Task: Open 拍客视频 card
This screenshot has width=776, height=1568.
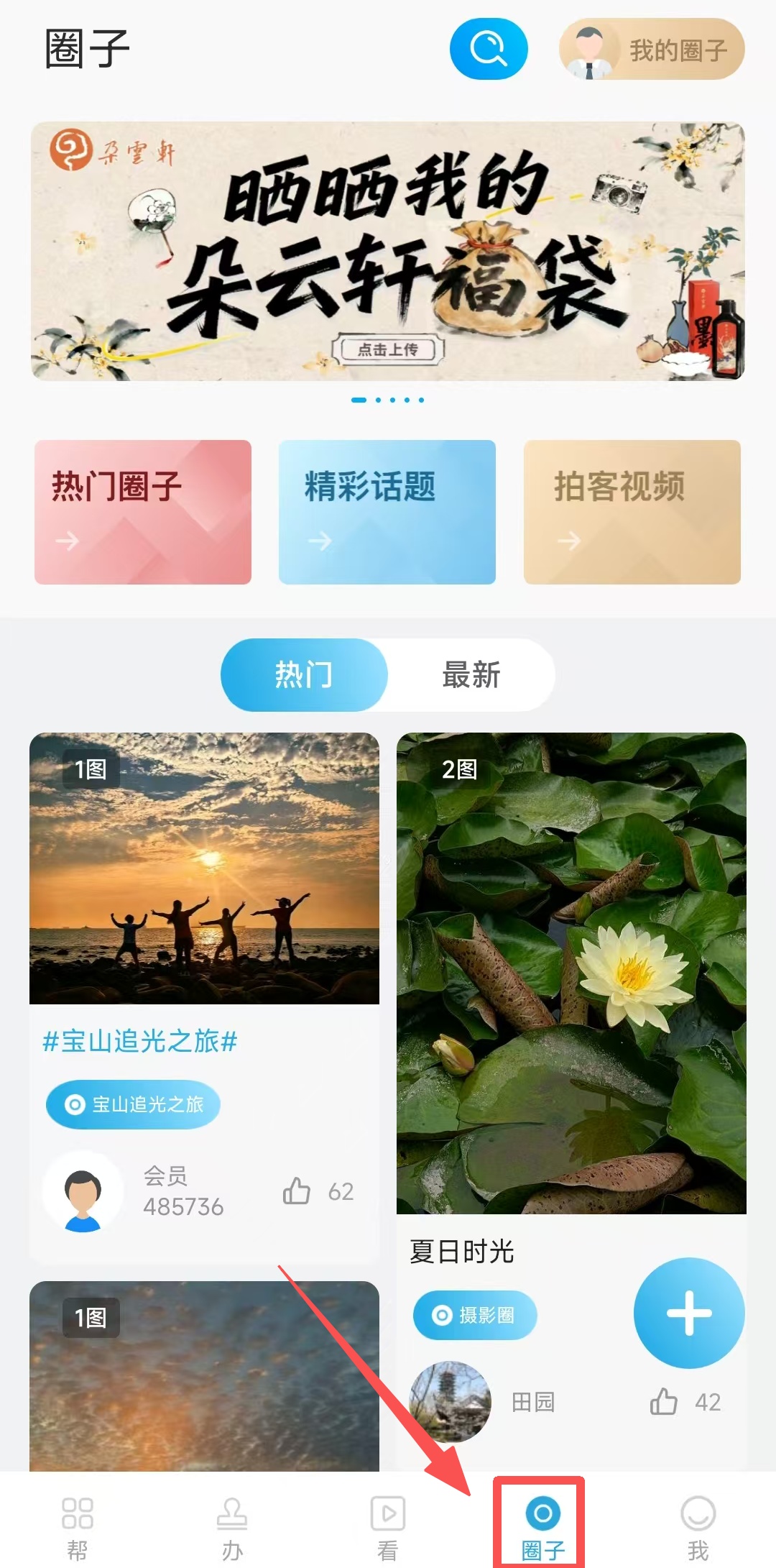Action: (x=632, y=512)
